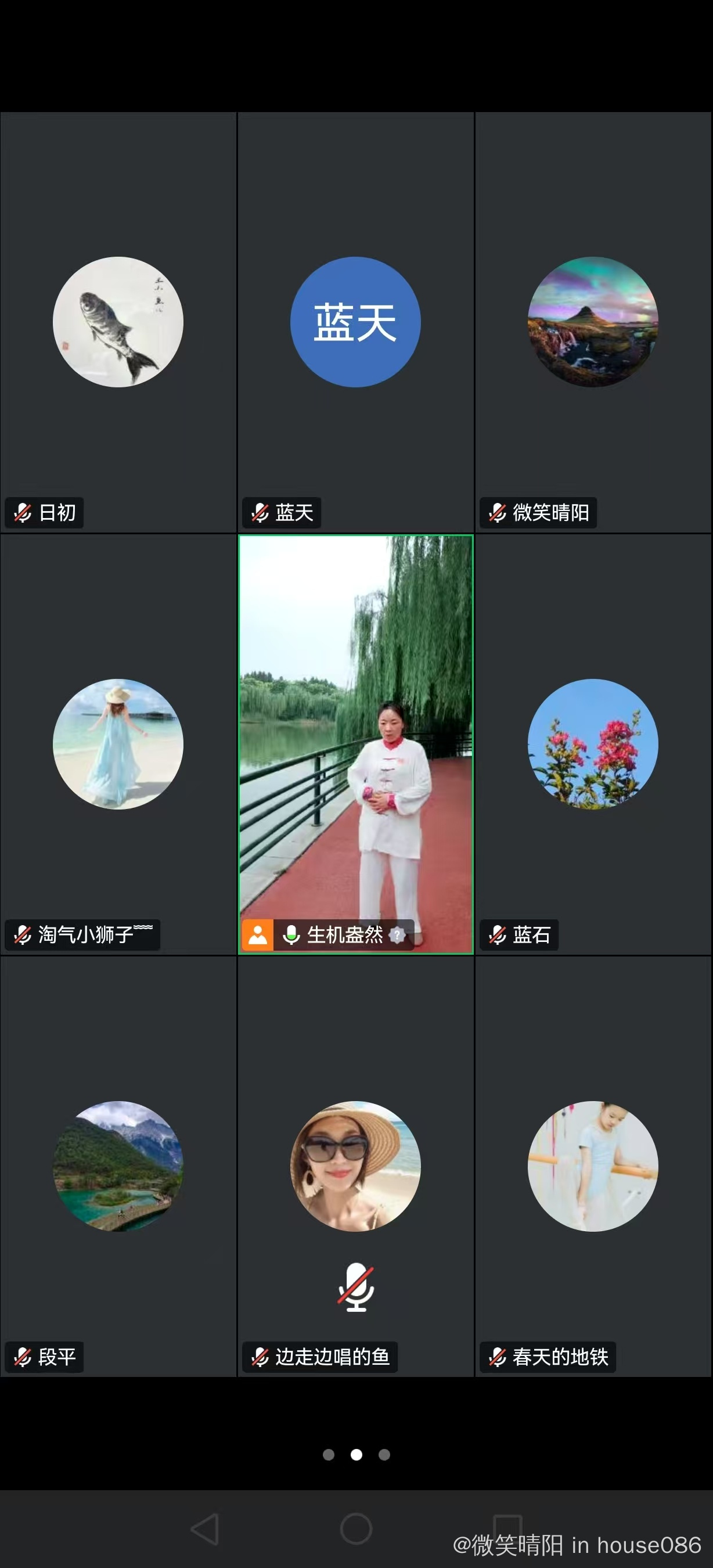Tap participant tile 微笑晴阳

coord(593,323)
